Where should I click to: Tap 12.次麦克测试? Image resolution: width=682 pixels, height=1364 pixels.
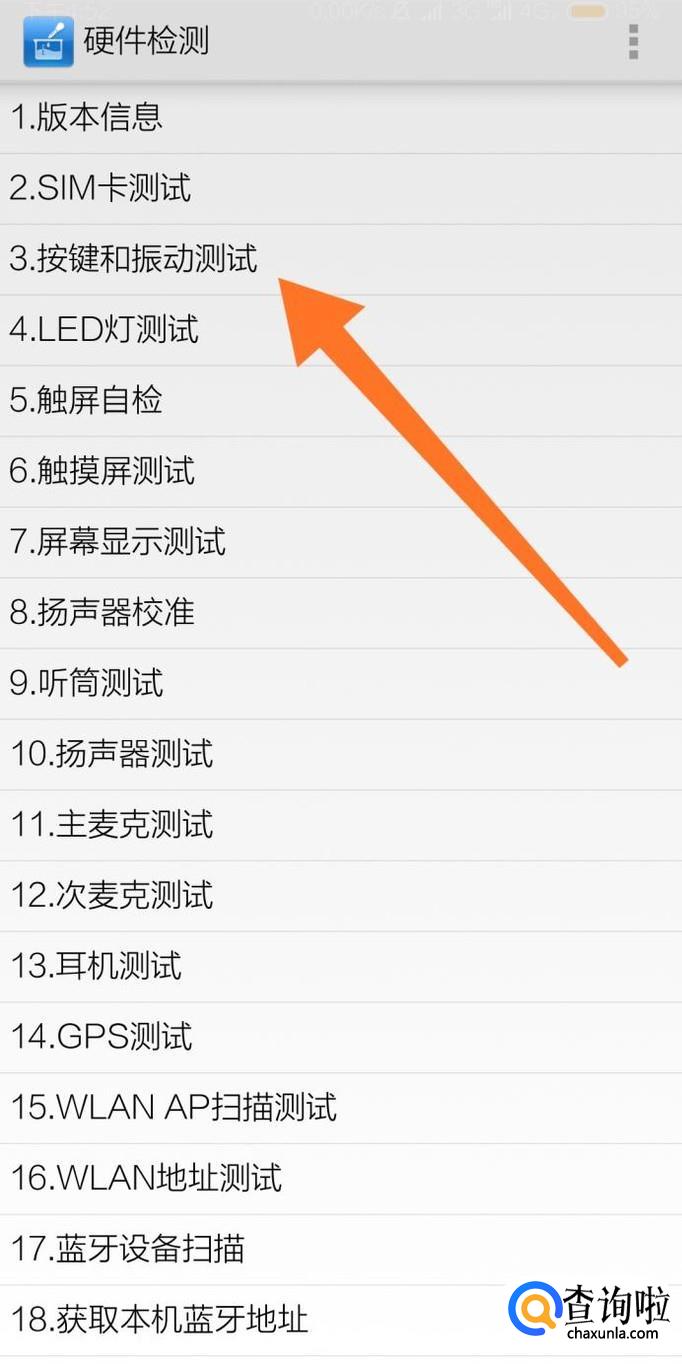pyautogui.click(x=112, y=895)
